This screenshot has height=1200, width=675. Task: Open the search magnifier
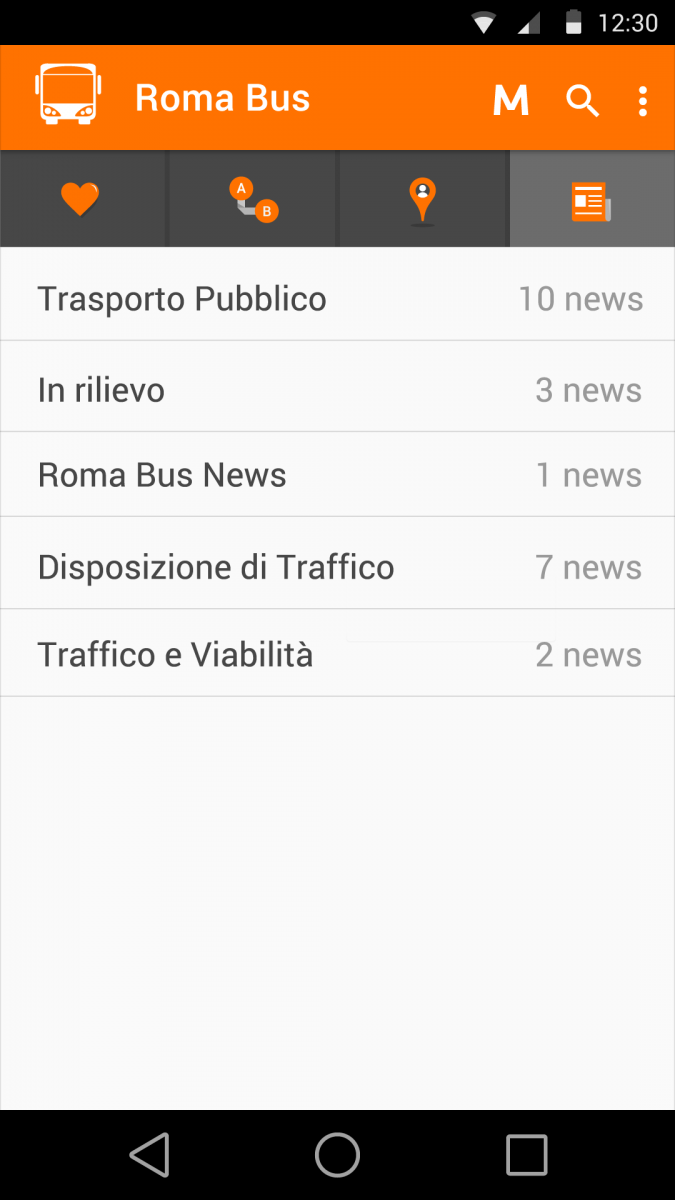[582, 100]
